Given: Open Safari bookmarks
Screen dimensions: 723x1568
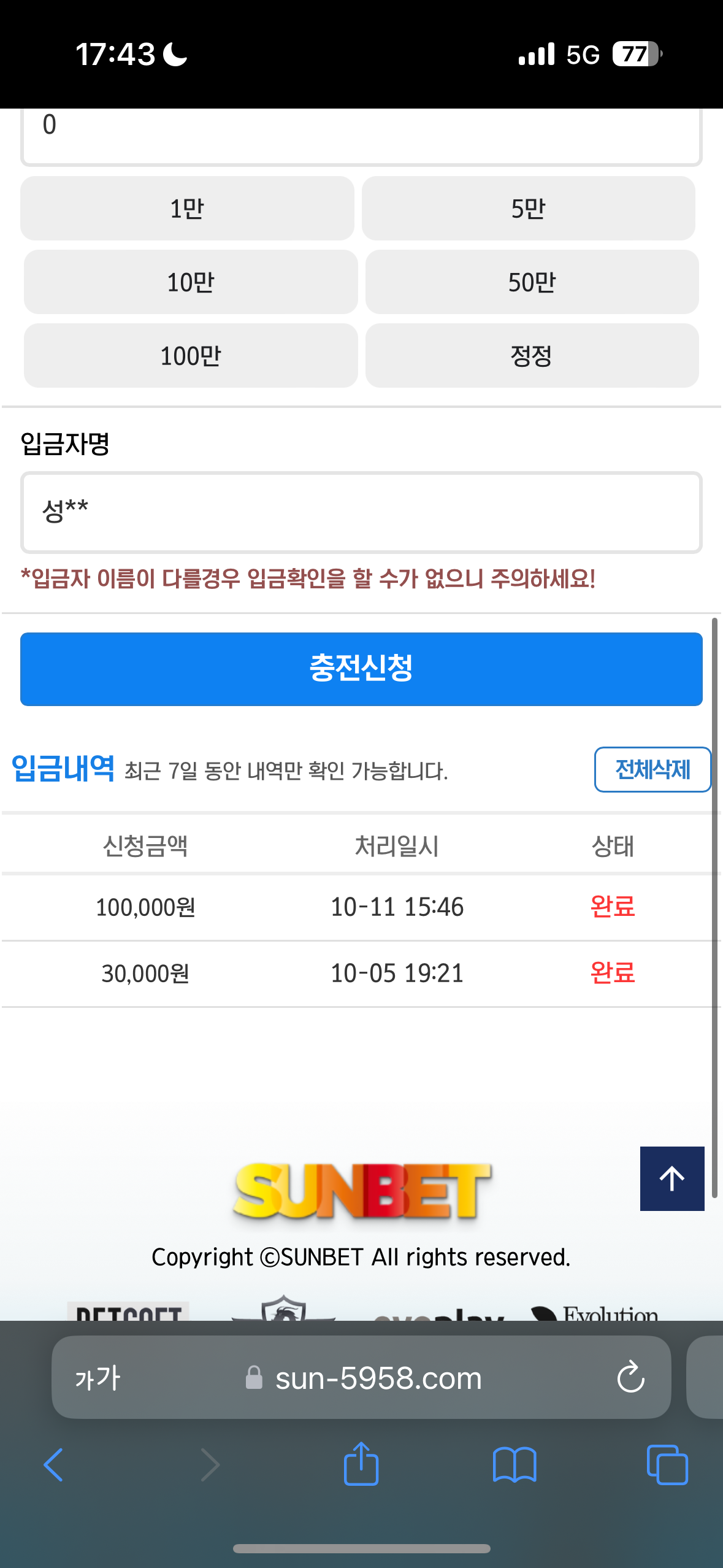Looking at the screenshot, I should 515,1465.
